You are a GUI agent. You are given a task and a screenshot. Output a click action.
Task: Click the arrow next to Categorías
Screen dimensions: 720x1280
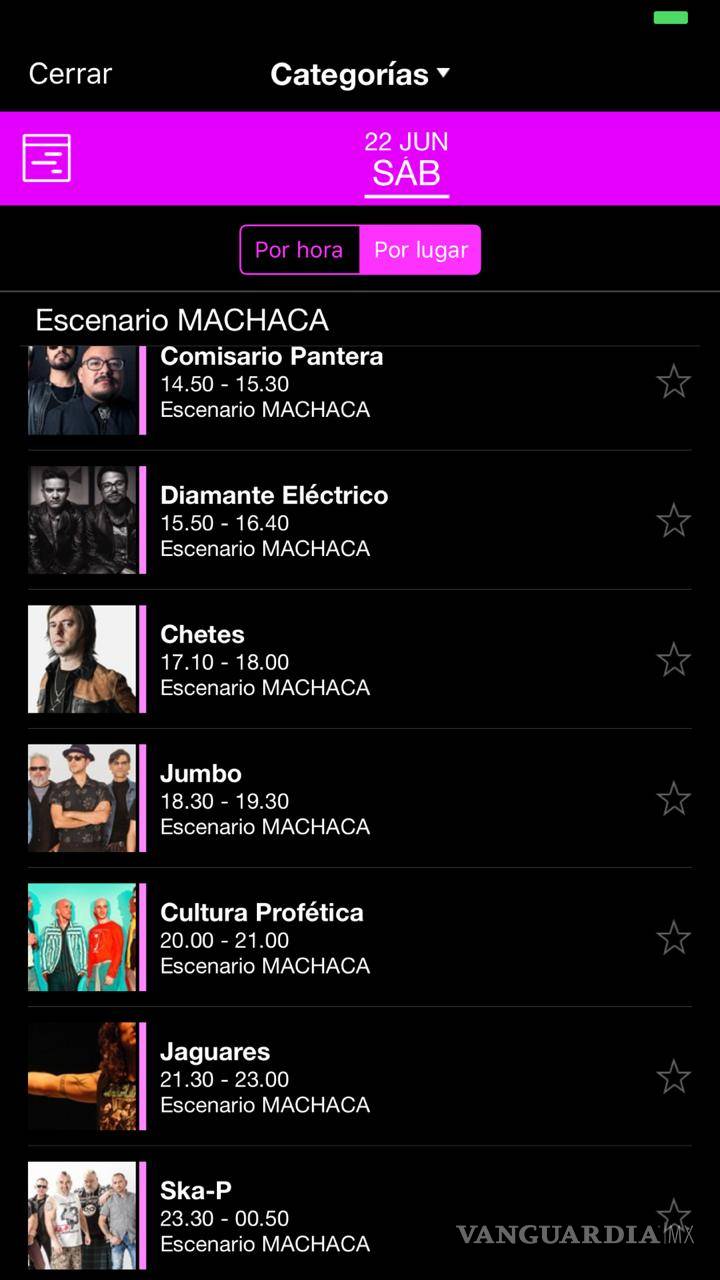pos(444,72)
